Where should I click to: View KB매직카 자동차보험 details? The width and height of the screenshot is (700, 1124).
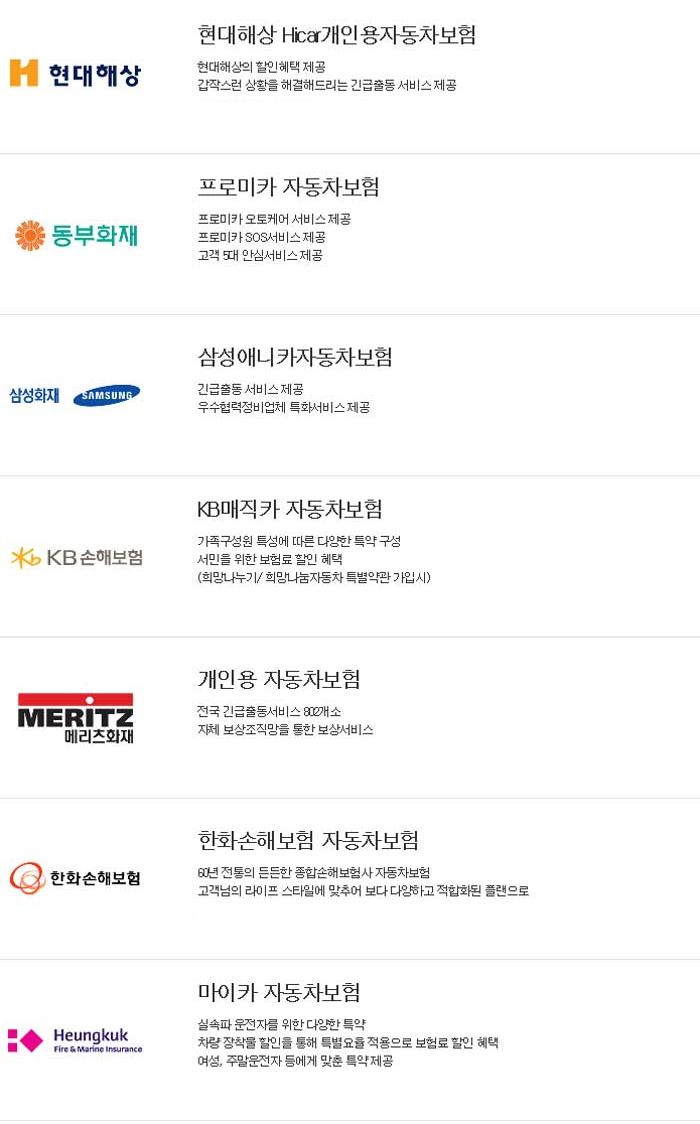pos(290,509)
